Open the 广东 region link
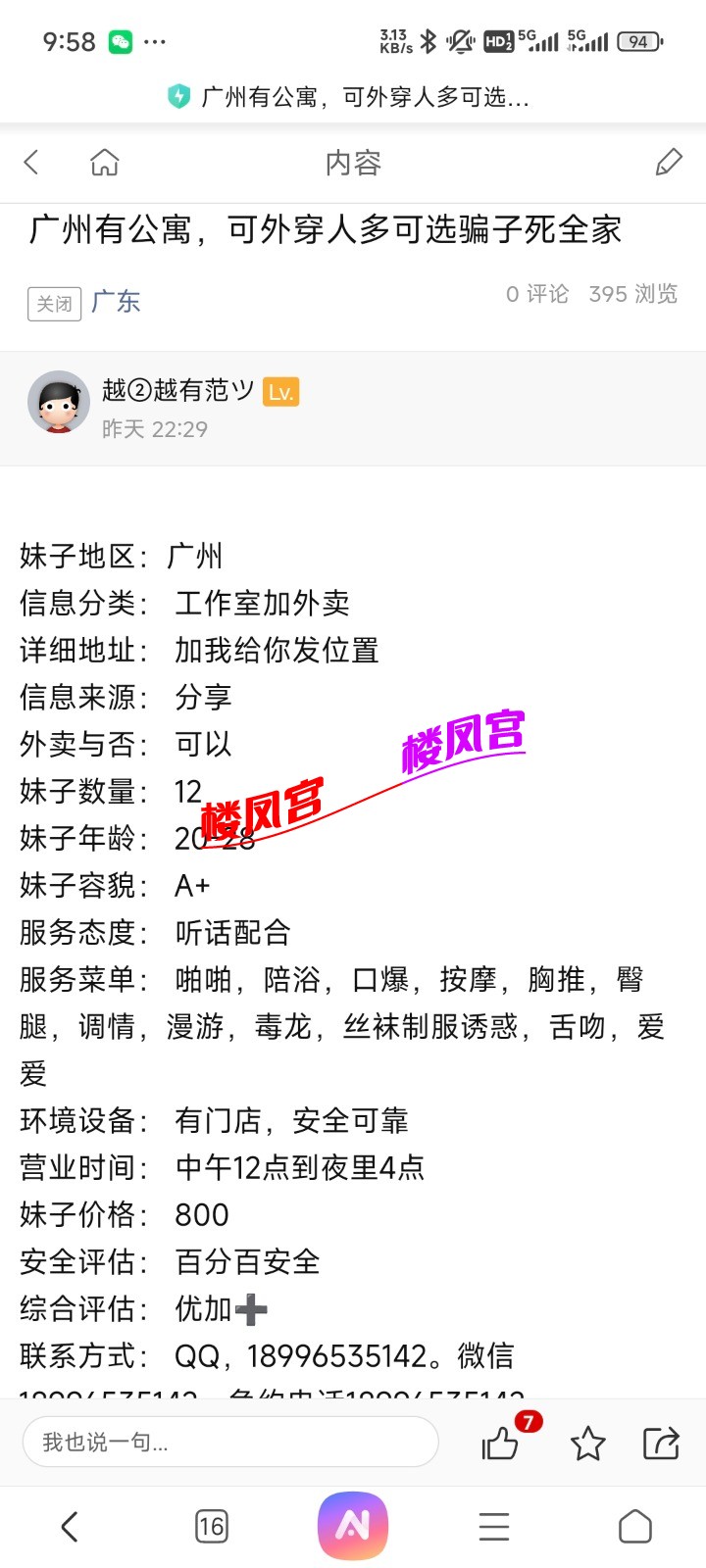The image size is (706, 1568). [x=116, y=302]
